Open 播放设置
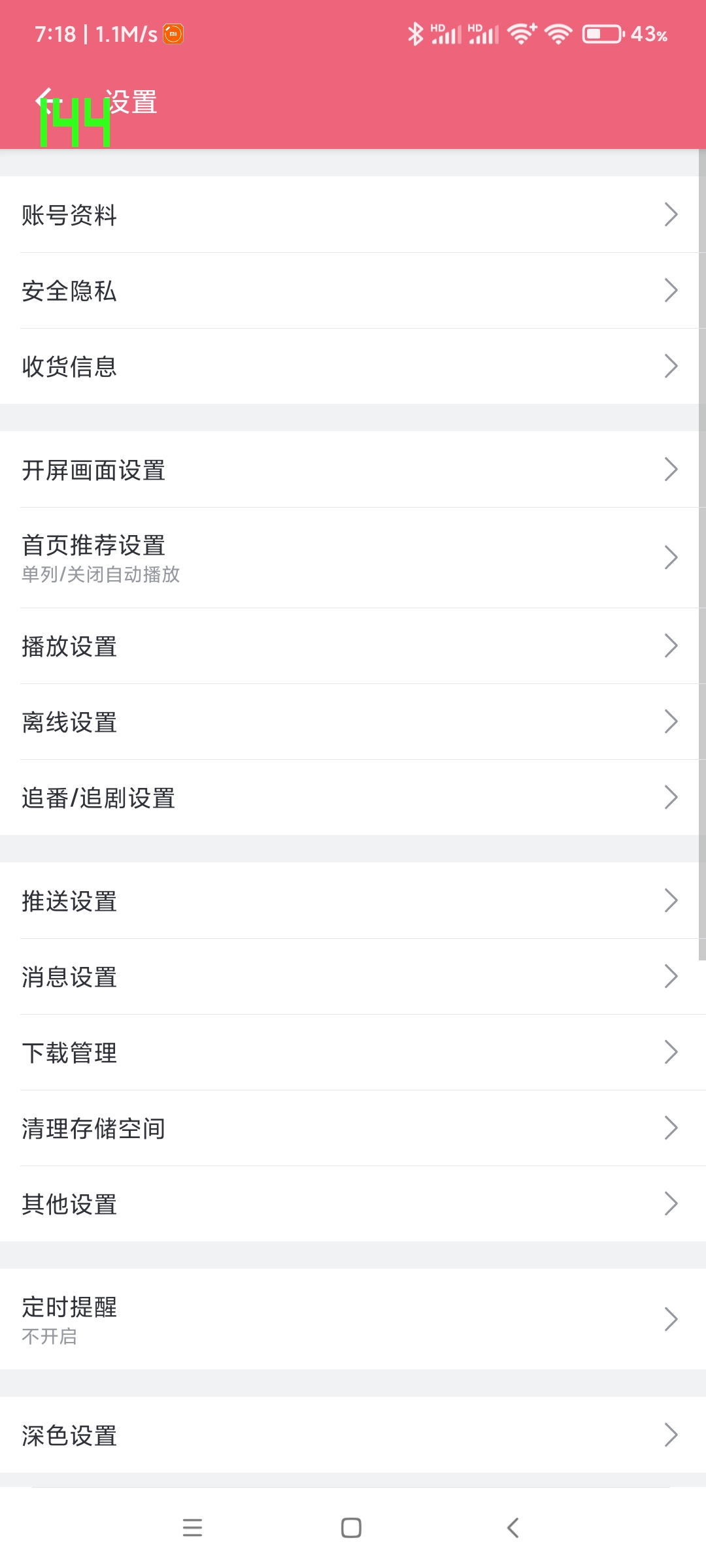The width and height of the screenshot is (706, 1568). point(353,645)
